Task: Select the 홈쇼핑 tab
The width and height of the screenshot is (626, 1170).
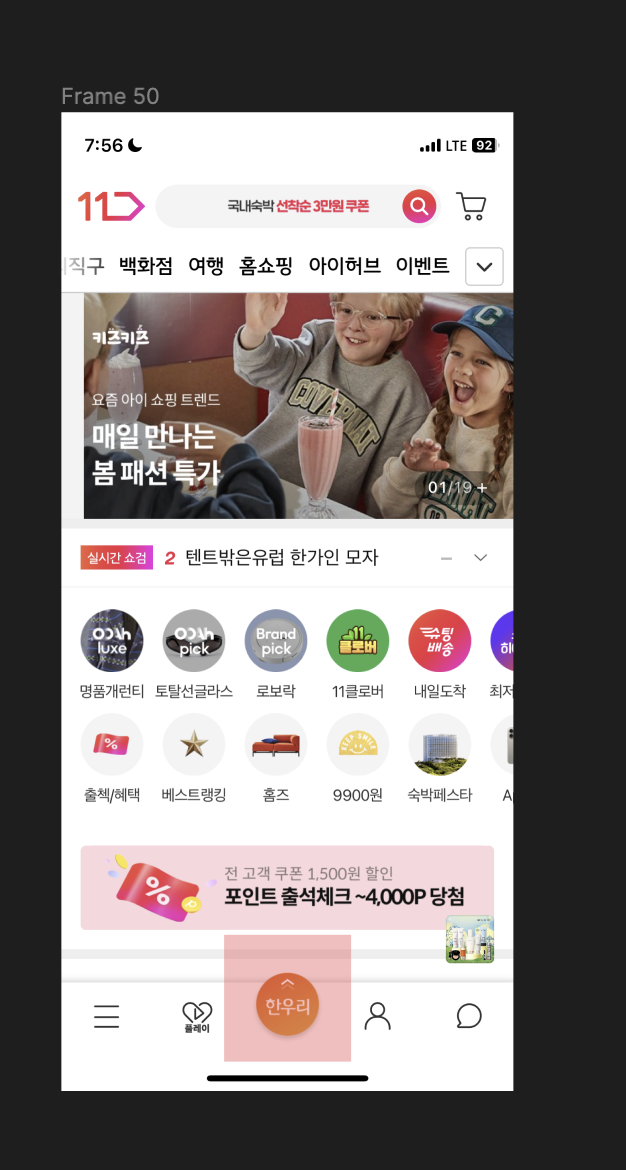Action: (x=266, y=266)
